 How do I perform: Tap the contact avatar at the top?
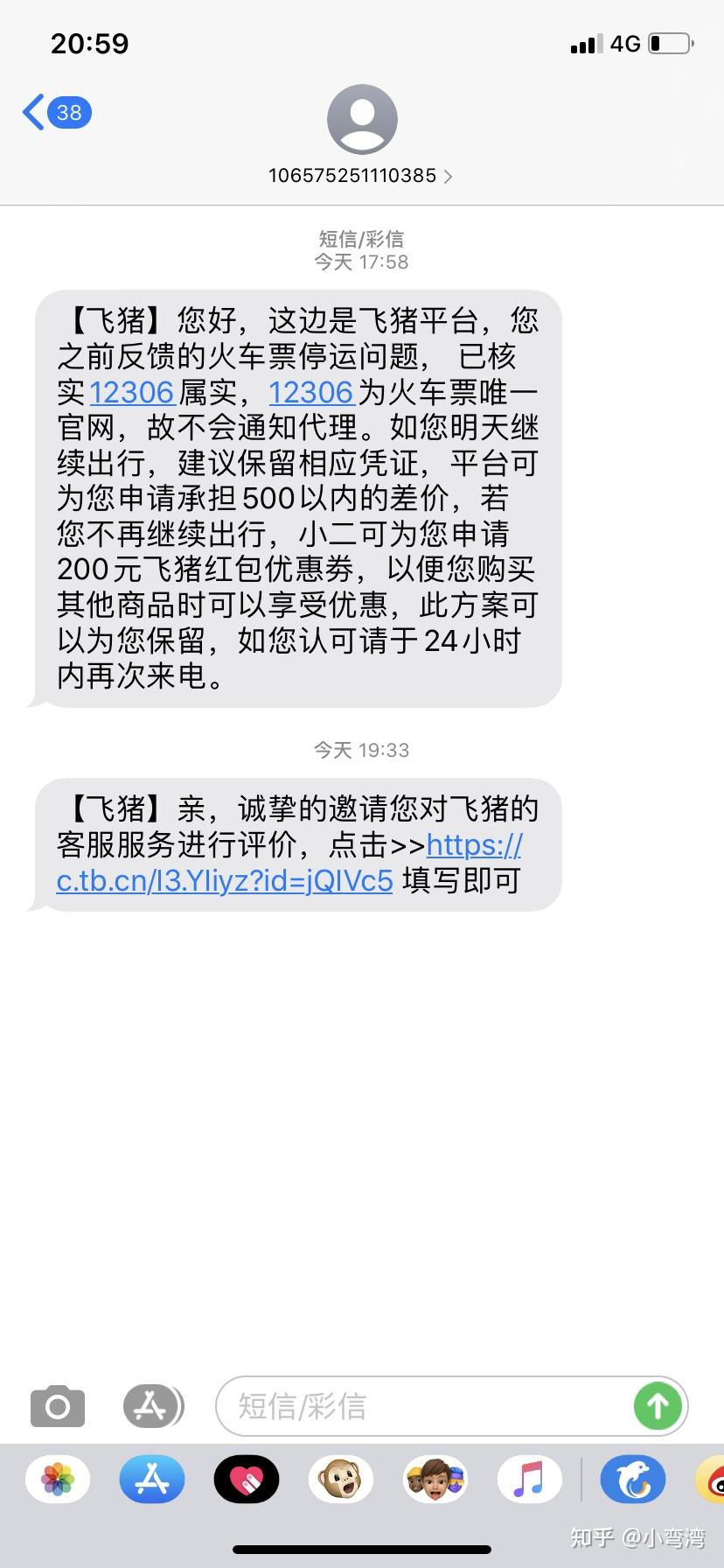click(x=361, y=121)
